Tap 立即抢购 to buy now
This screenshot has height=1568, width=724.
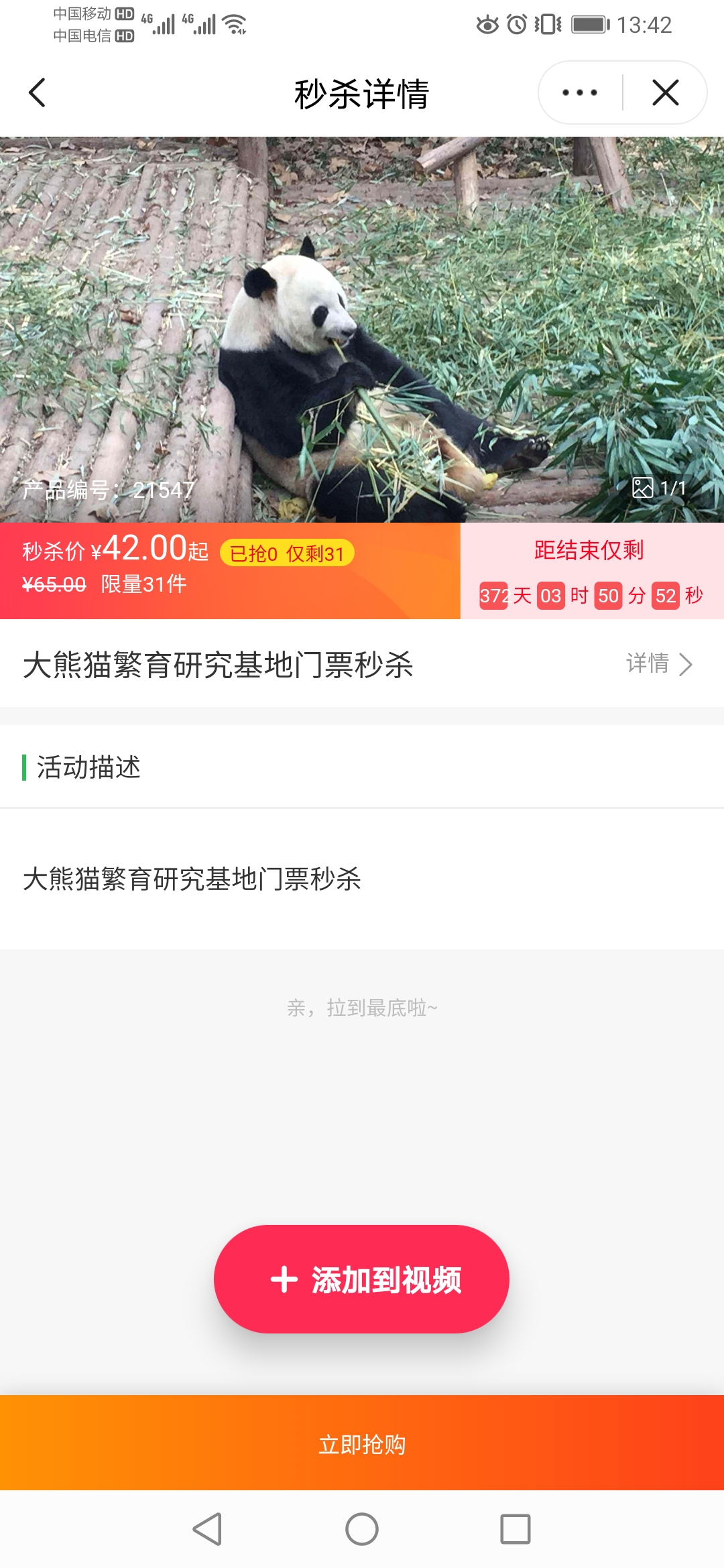[362, 1443]
